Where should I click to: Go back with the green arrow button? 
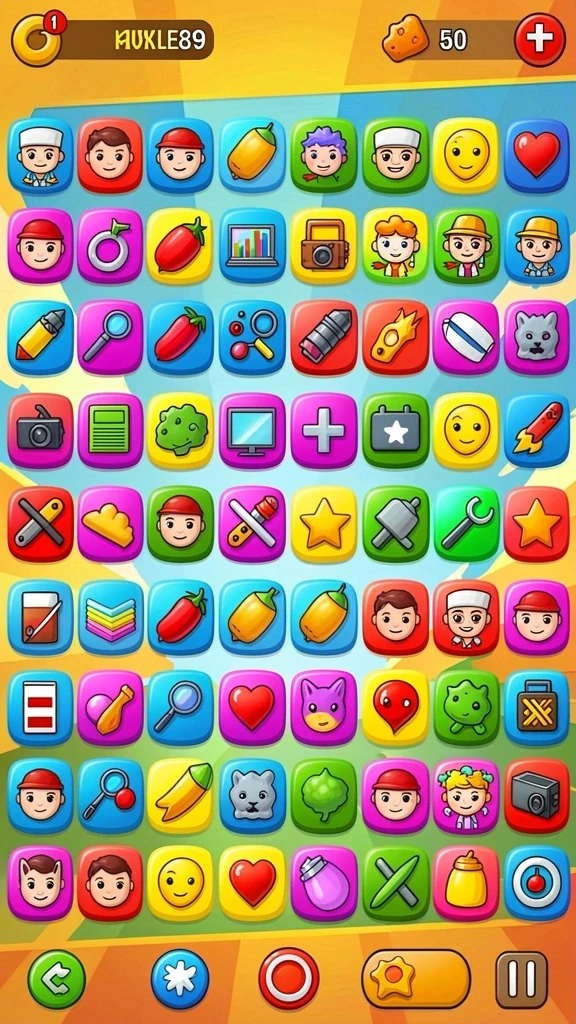coord(56,979)
